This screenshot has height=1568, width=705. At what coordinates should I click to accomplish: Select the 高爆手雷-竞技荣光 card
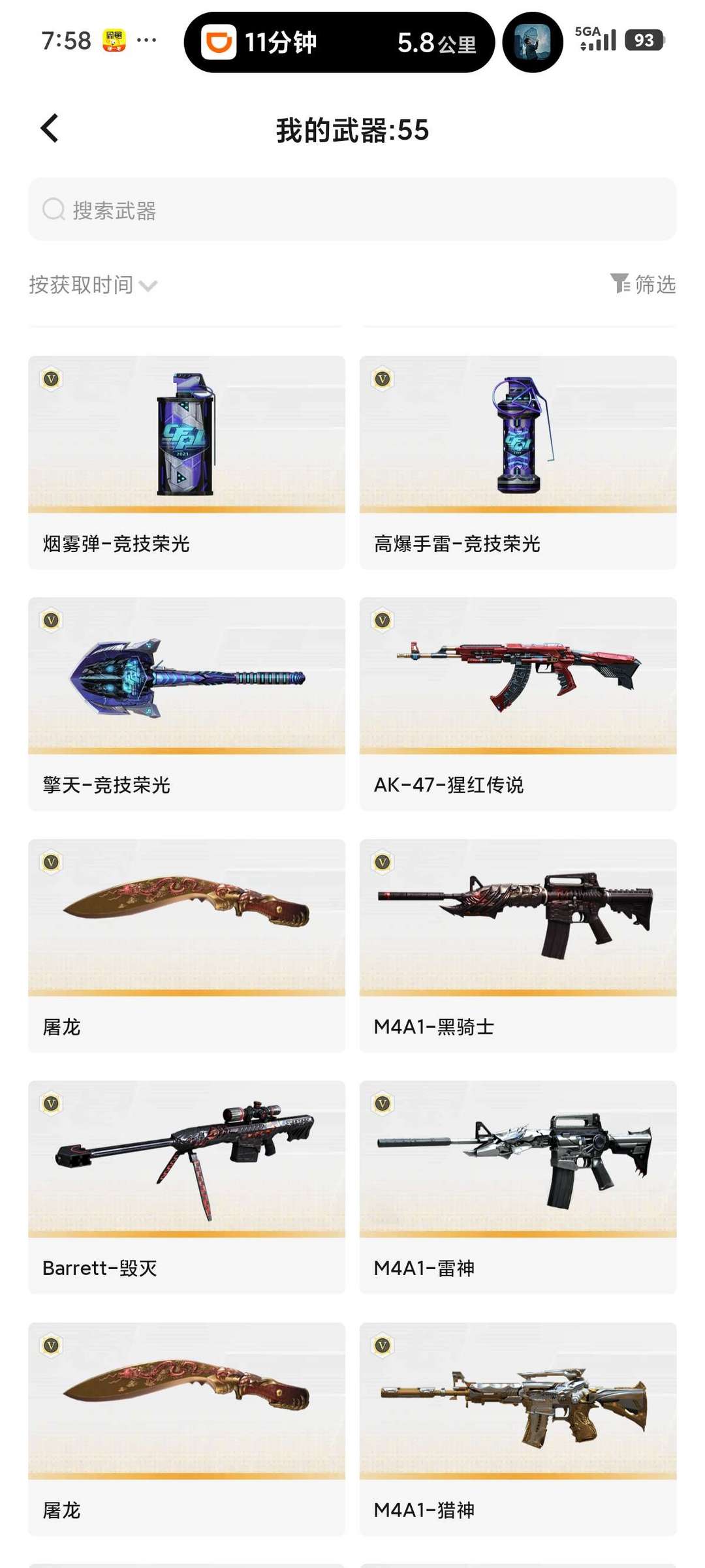(518, 462)
